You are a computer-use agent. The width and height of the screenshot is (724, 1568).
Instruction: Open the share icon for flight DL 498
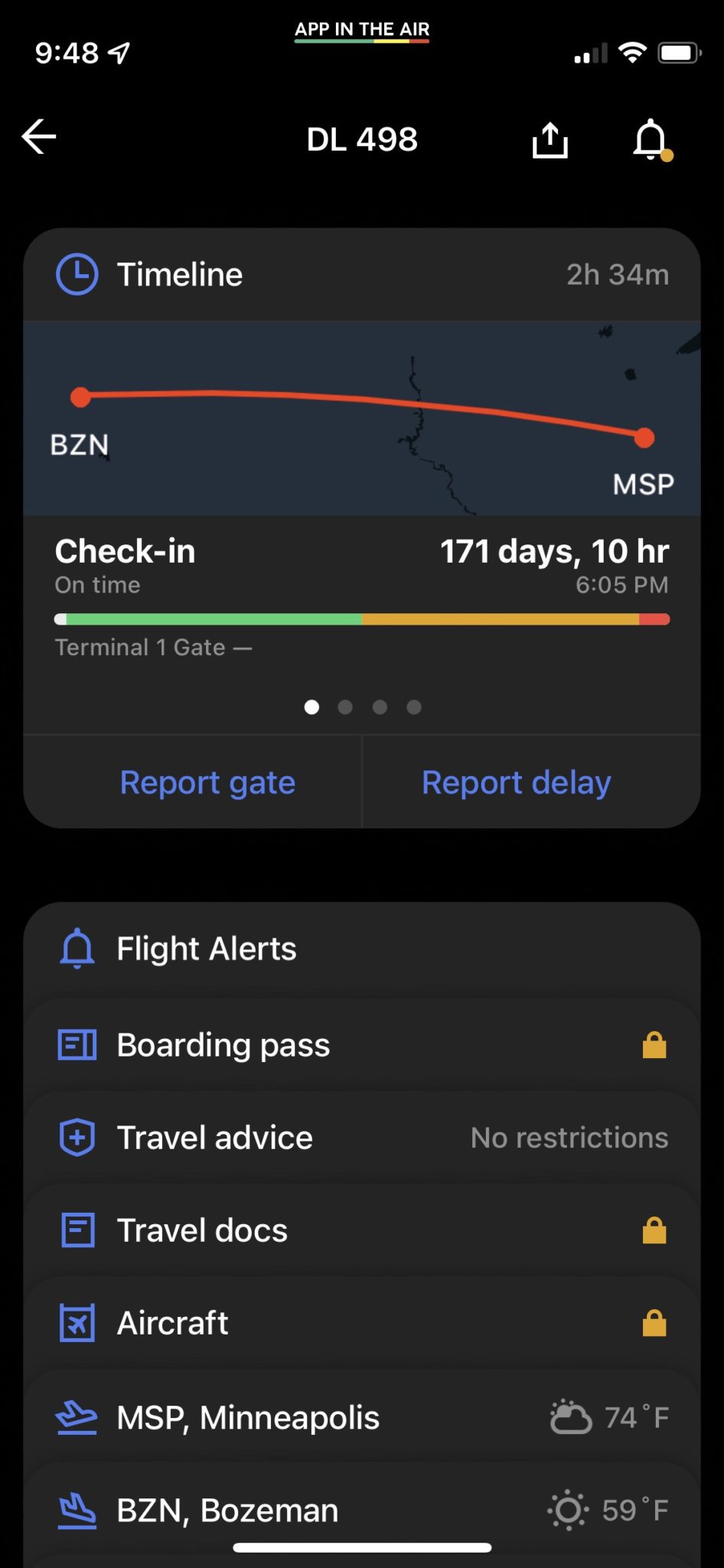(550, 140)
